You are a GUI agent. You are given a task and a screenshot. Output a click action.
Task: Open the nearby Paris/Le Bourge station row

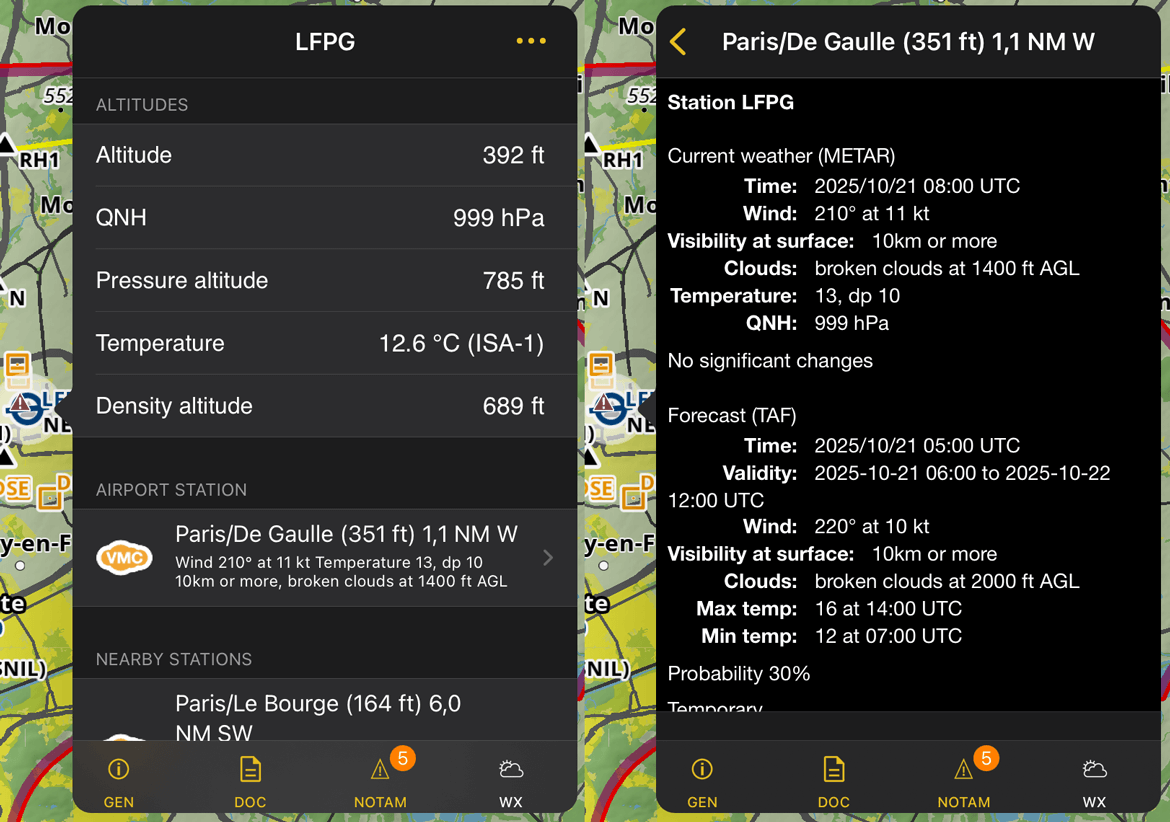pos(325,715)
